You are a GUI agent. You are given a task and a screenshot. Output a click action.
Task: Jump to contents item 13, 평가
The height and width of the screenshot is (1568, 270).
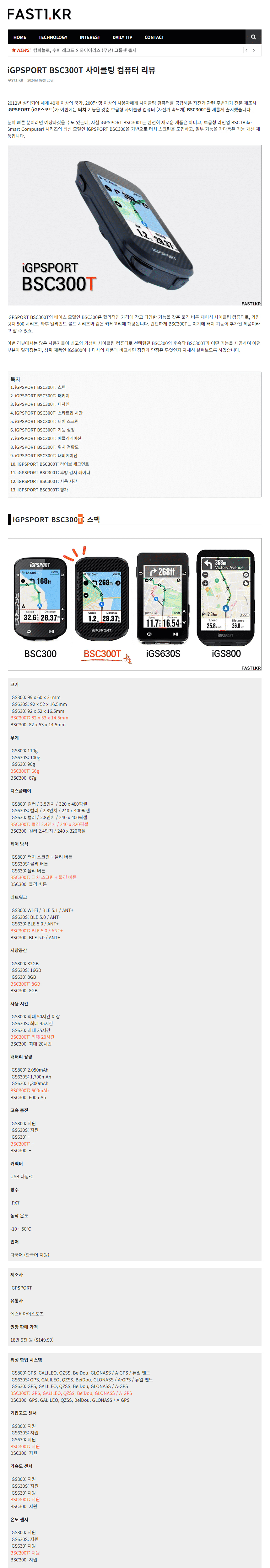point(41,490)
